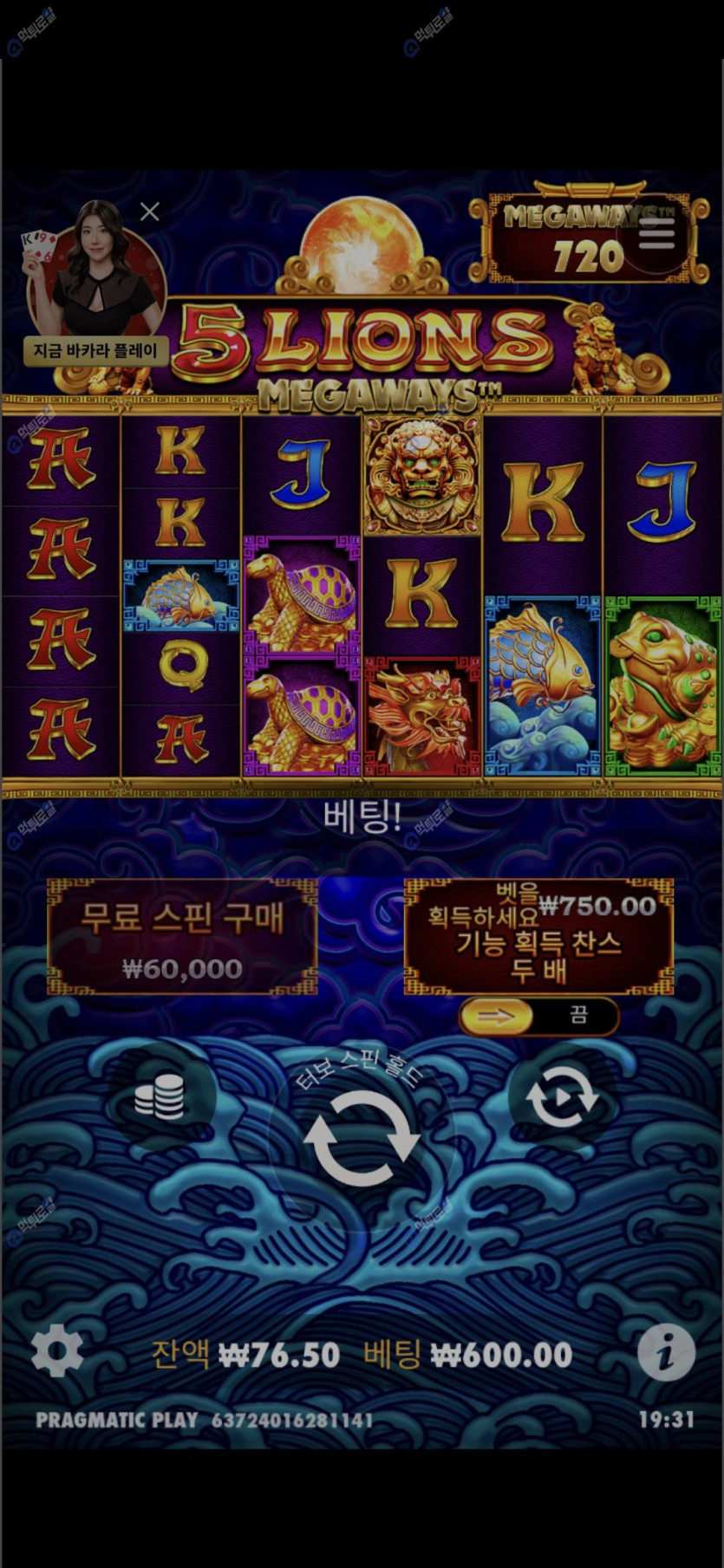Screen dimensions: 724x1568
Task: Open autoplay settings
Action: [562, 1097]
